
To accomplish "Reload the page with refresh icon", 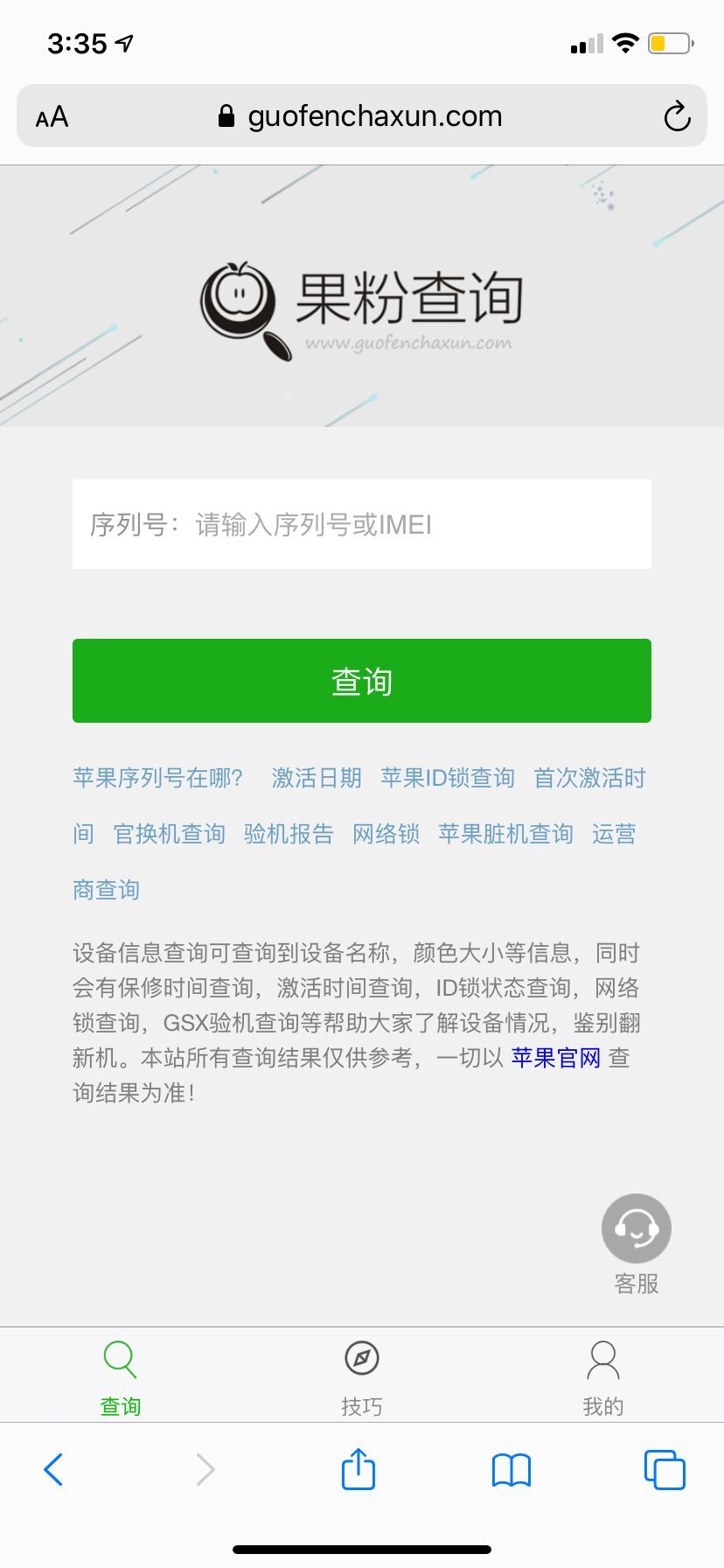I will (x=677, y=115).
